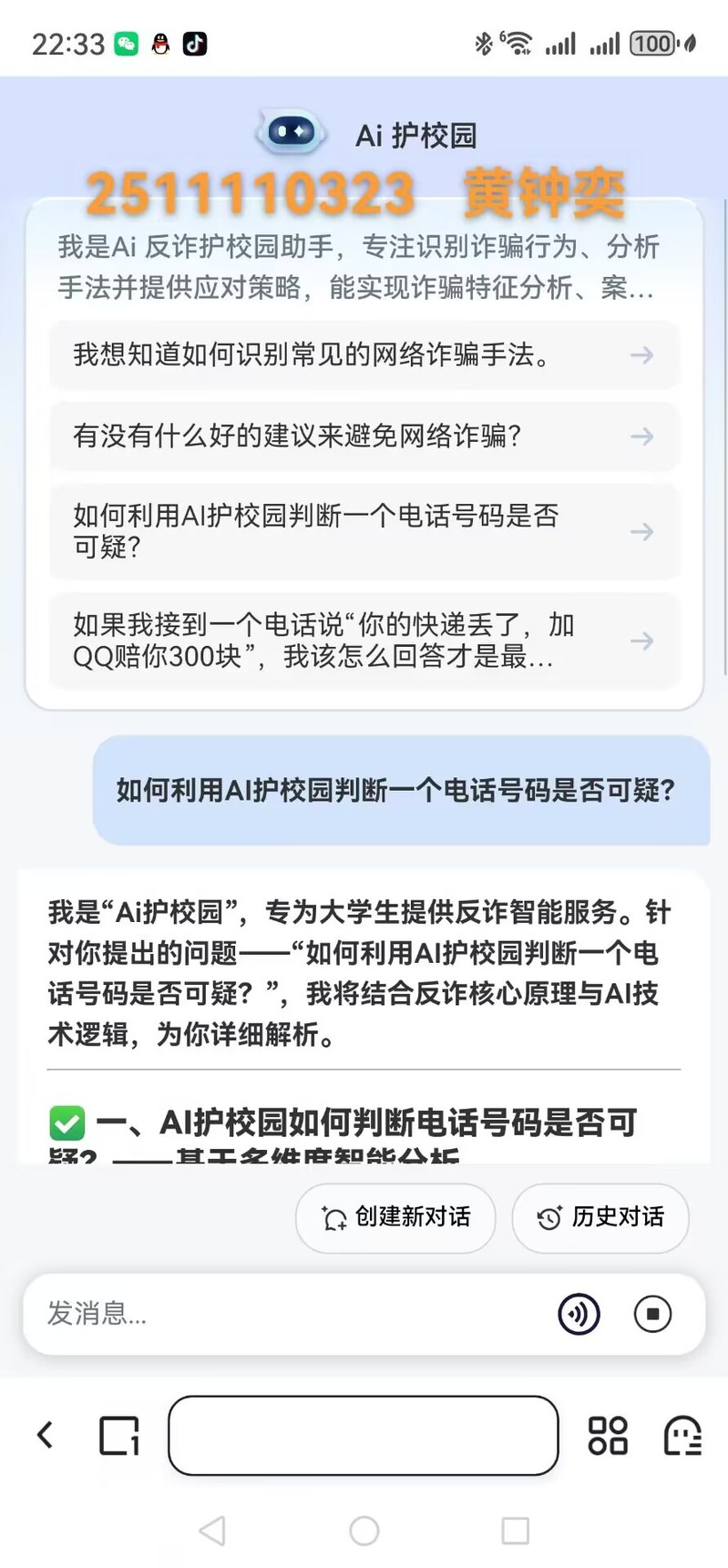Open 历史对话 chat history
728x1568 pixels.
[600, 1217]
